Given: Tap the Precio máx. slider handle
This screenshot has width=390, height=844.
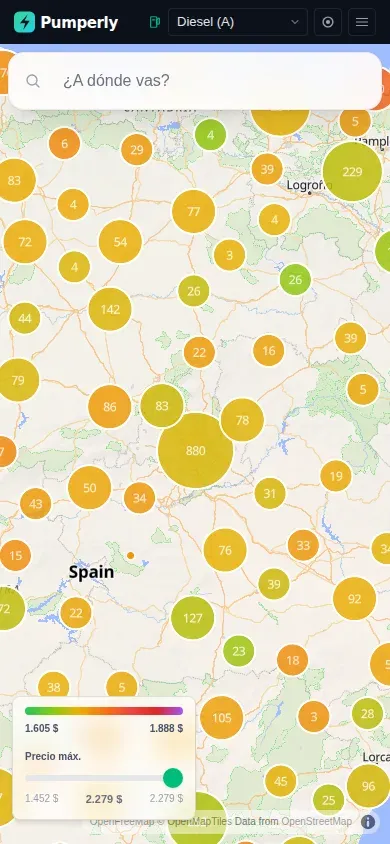Looking at the screenshot, I should coord(173,778).
